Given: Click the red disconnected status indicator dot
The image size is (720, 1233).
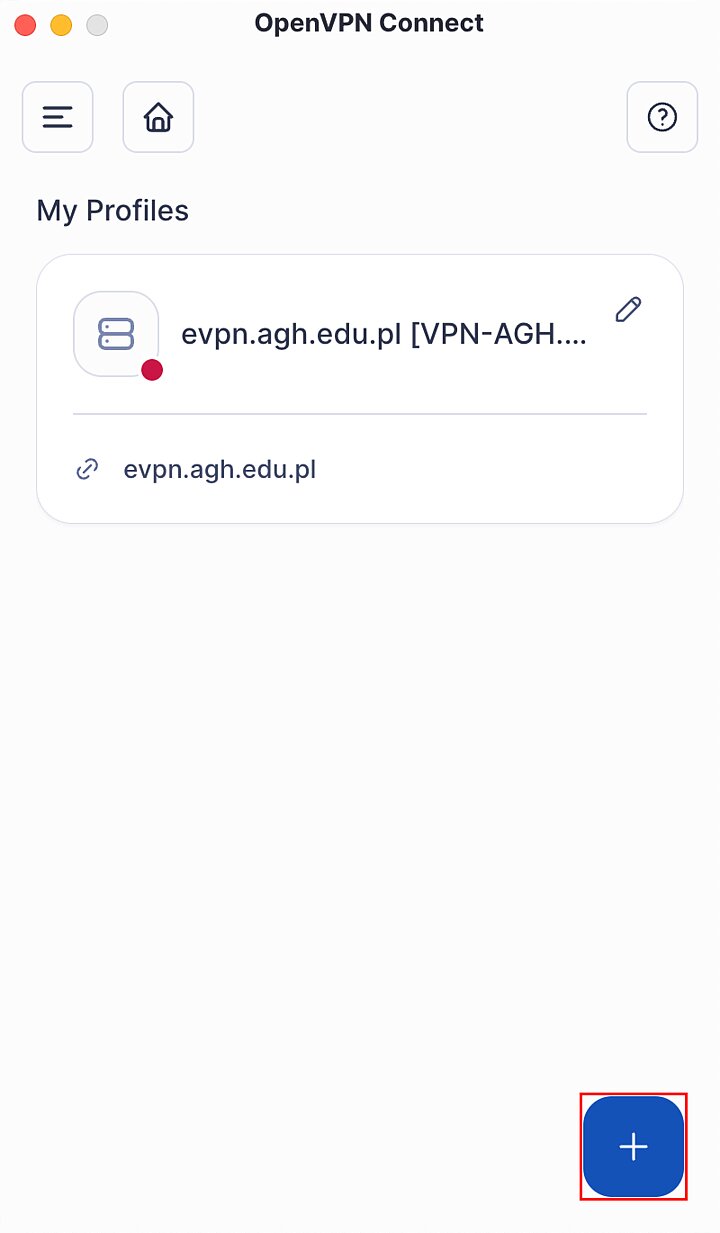Looking at the screenshot, I should tap(152, 370).
